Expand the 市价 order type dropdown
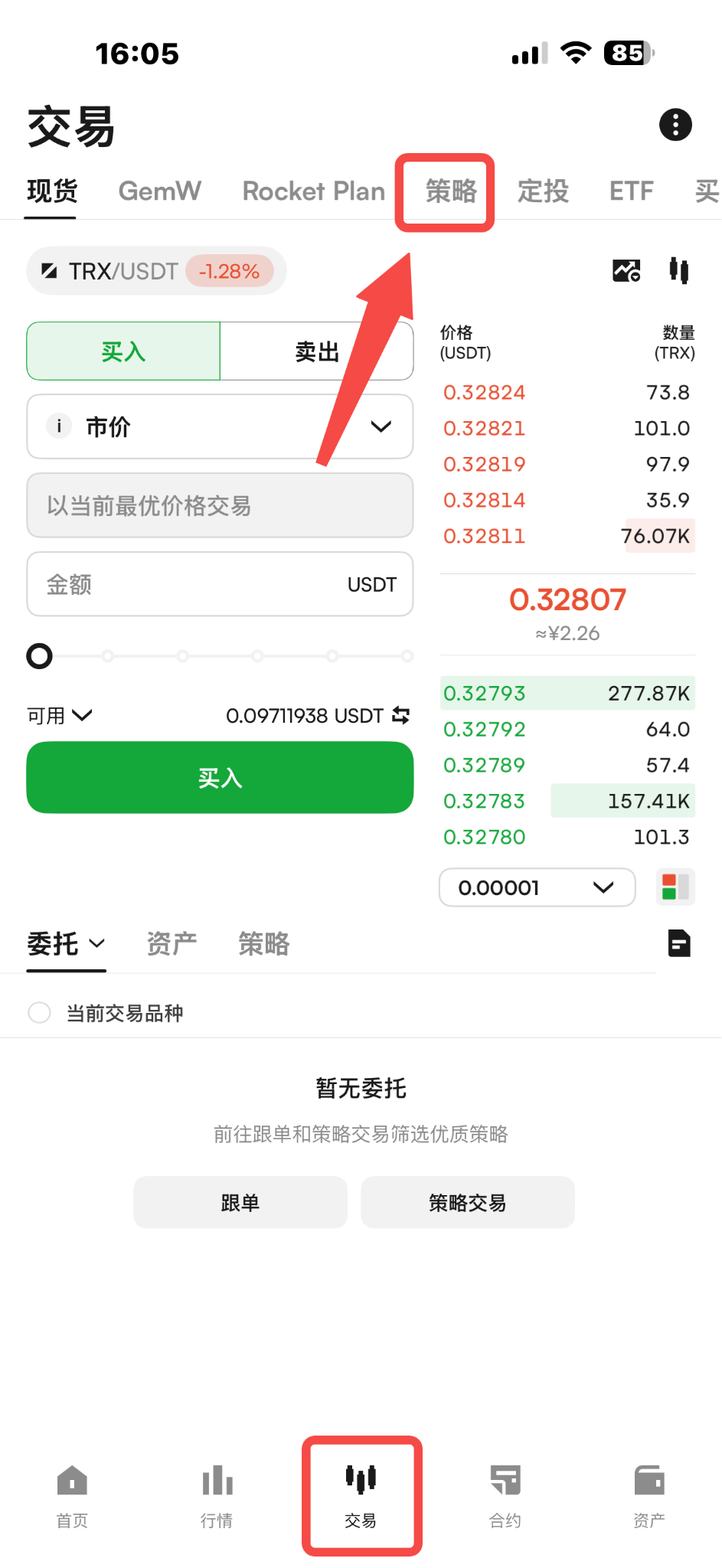This screenshot has height=1568, width=722. pos(220,426)
